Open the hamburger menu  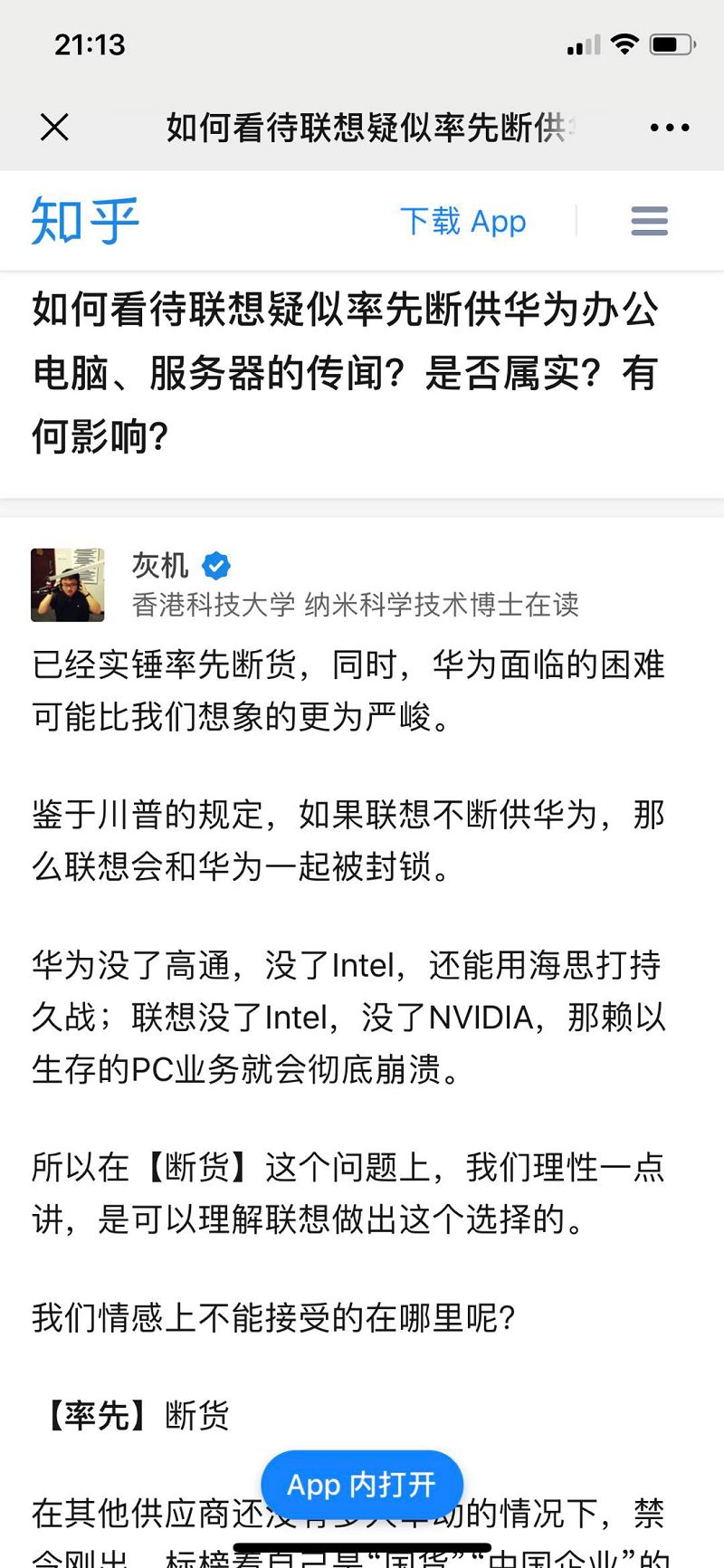click(649, 221)
